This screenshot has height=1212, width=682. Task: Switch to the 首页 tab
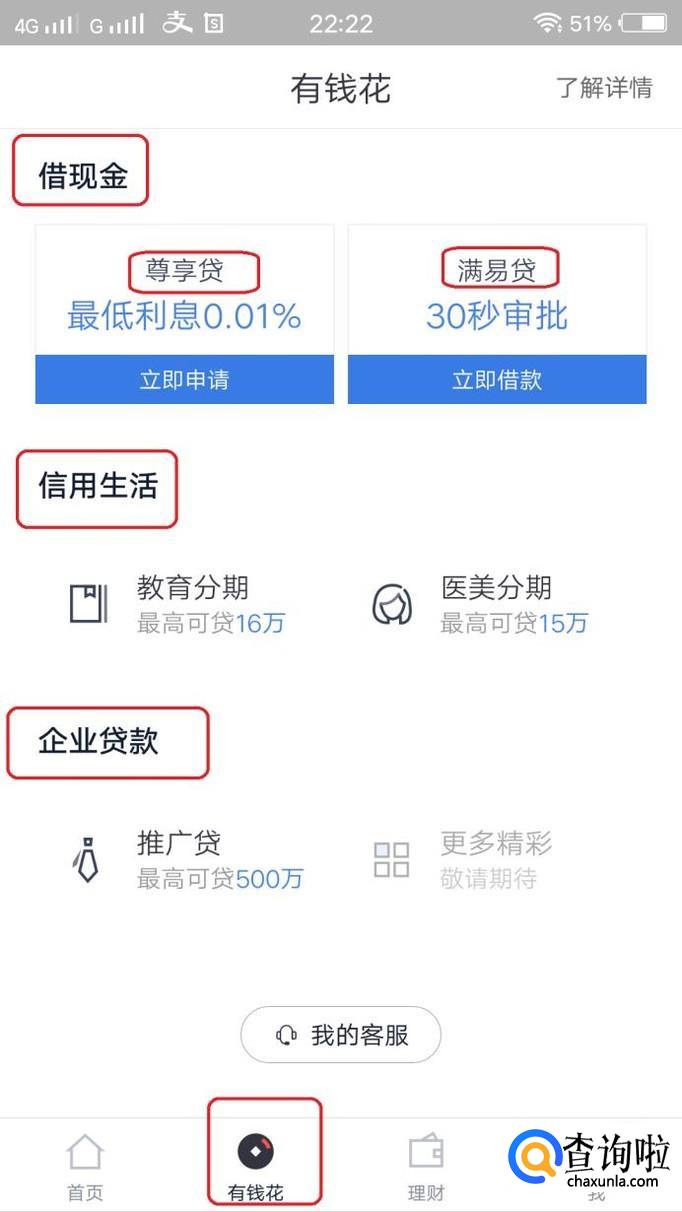click(x=85, y=1165)
